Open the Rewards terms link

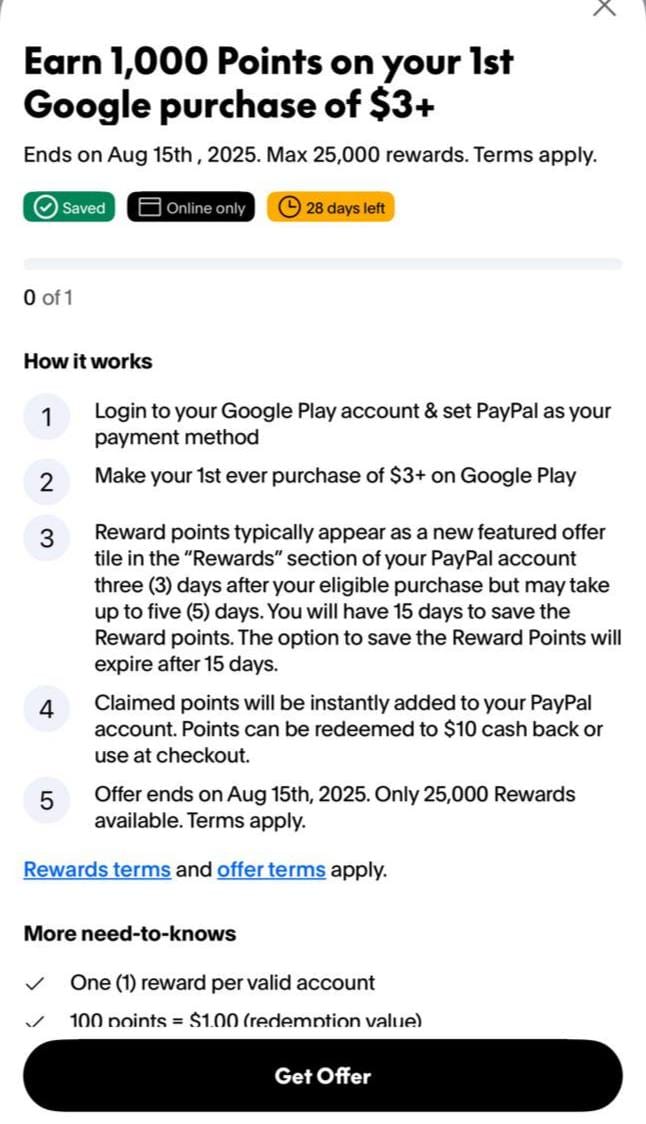click(x=97, y=869)
